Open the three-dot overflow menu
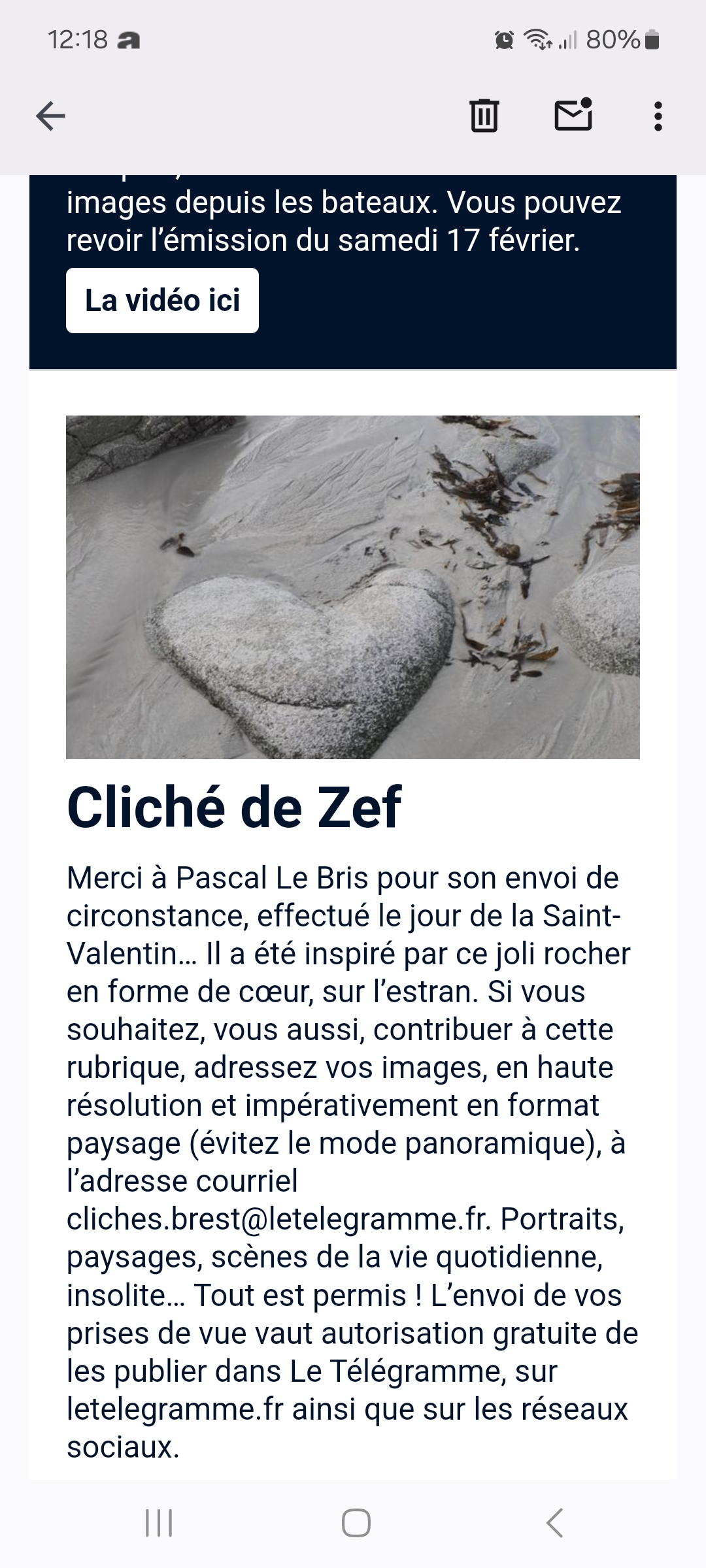The height and width of the screenshot is (1568, 706). [658, 116]
